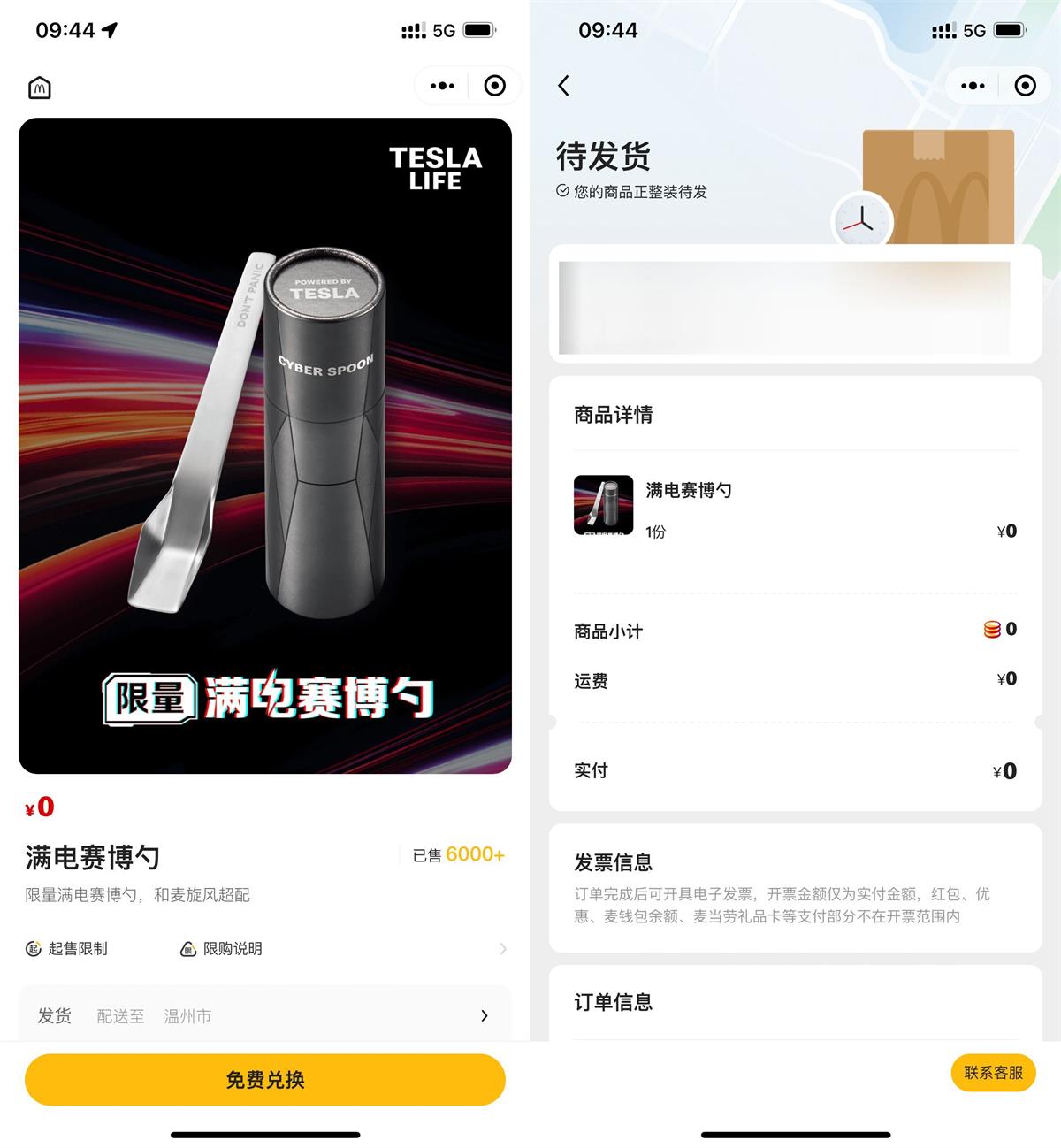Open the delivery address row chevron for 温州市
1061x1148 pixels.
(x=485, y=1015)
